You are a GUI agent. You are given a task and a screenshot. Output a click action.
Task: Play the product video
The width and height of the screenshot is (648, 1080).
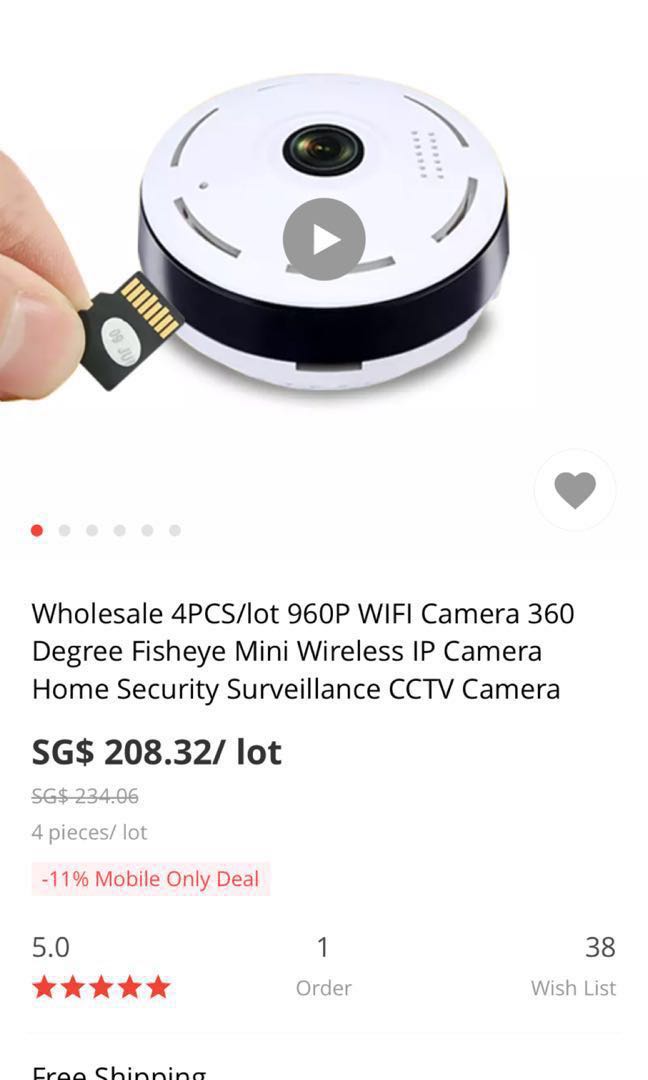point(324,239)
